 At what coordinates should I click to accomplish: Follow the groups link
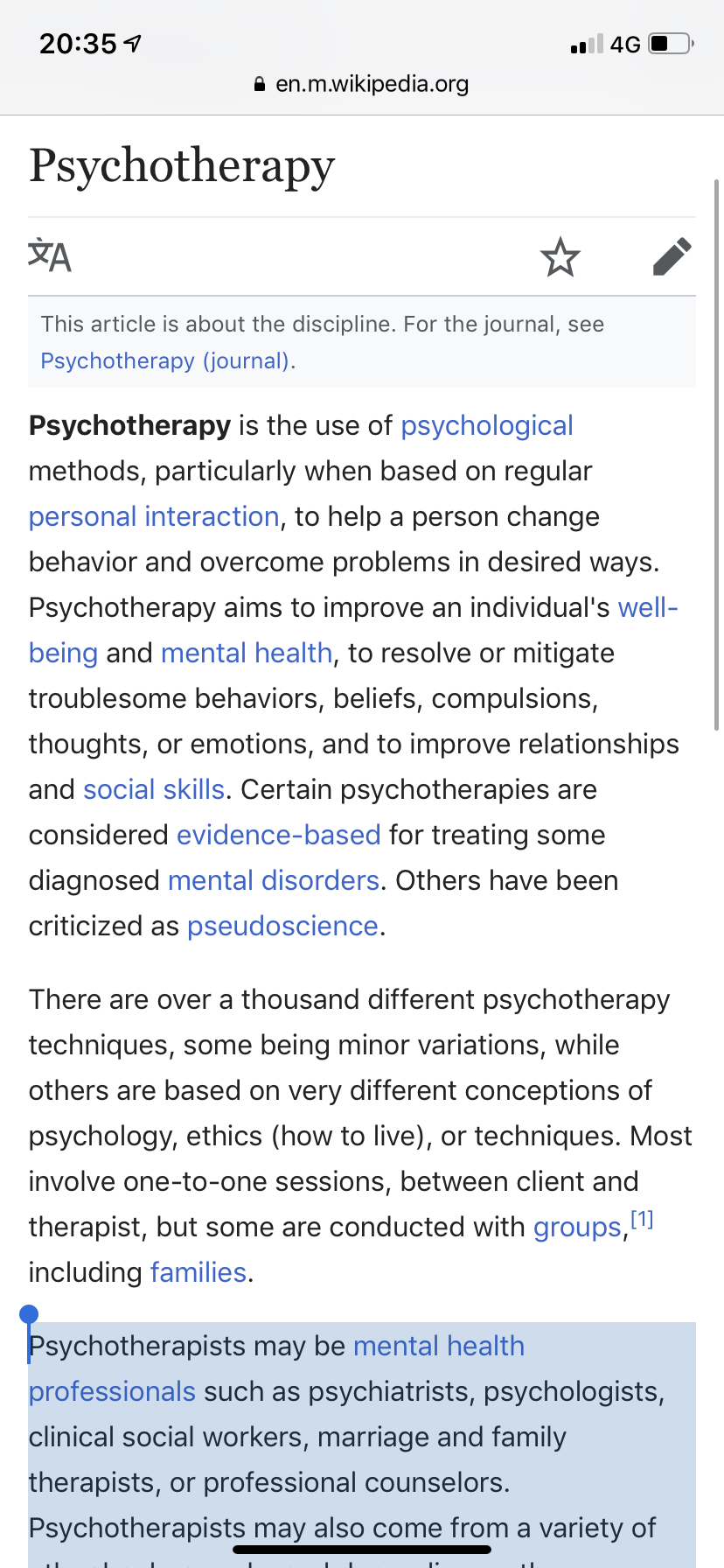coord(577,1228)
